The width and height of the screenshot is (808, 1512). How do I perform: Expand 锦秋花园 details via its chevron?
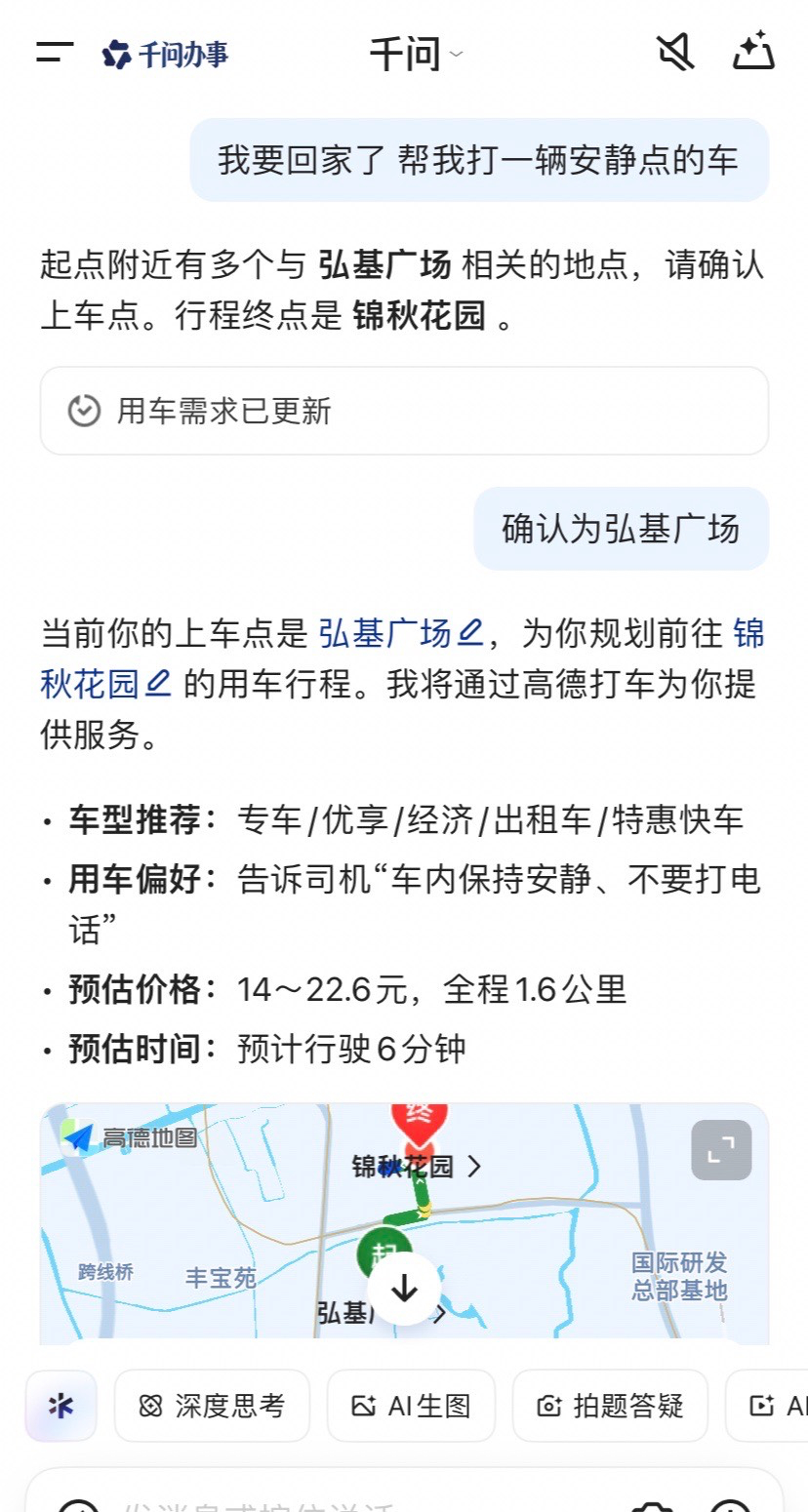pos(474,1166)
